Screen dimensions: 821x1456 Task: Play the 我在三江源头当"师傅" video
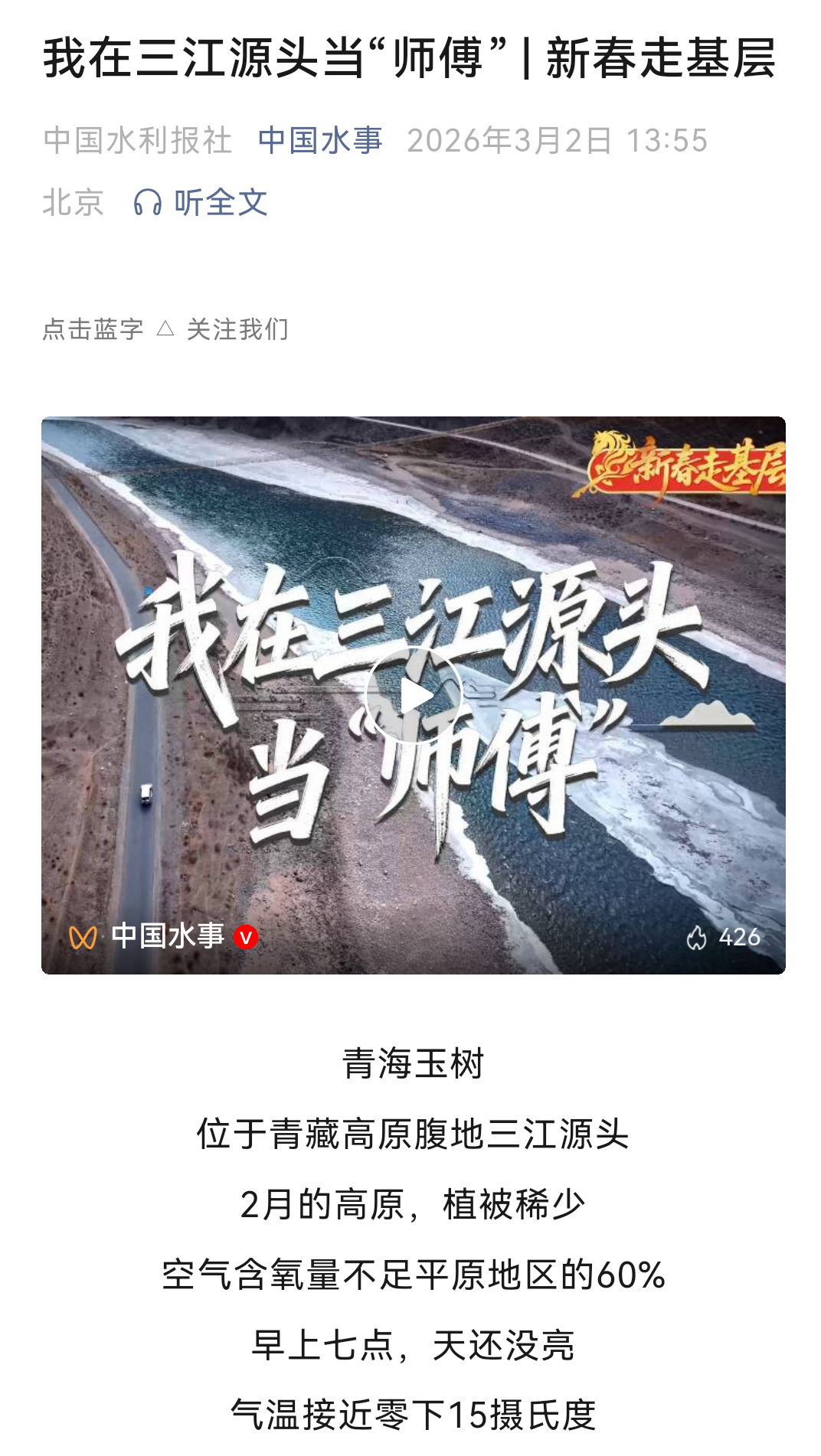tap(414, 696)
